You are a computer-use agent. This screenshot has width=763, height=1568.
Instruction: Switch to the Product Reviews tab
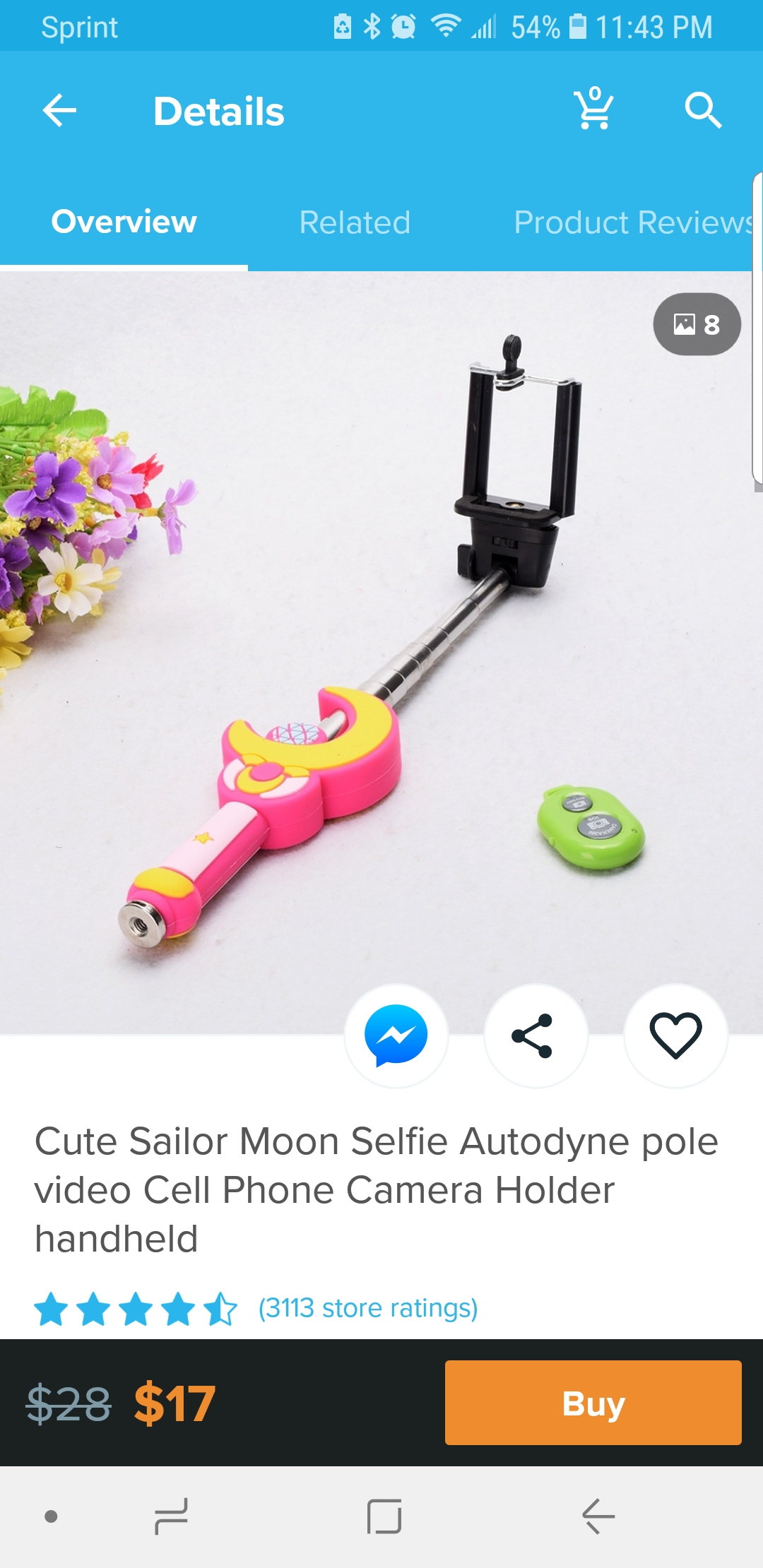634,222
